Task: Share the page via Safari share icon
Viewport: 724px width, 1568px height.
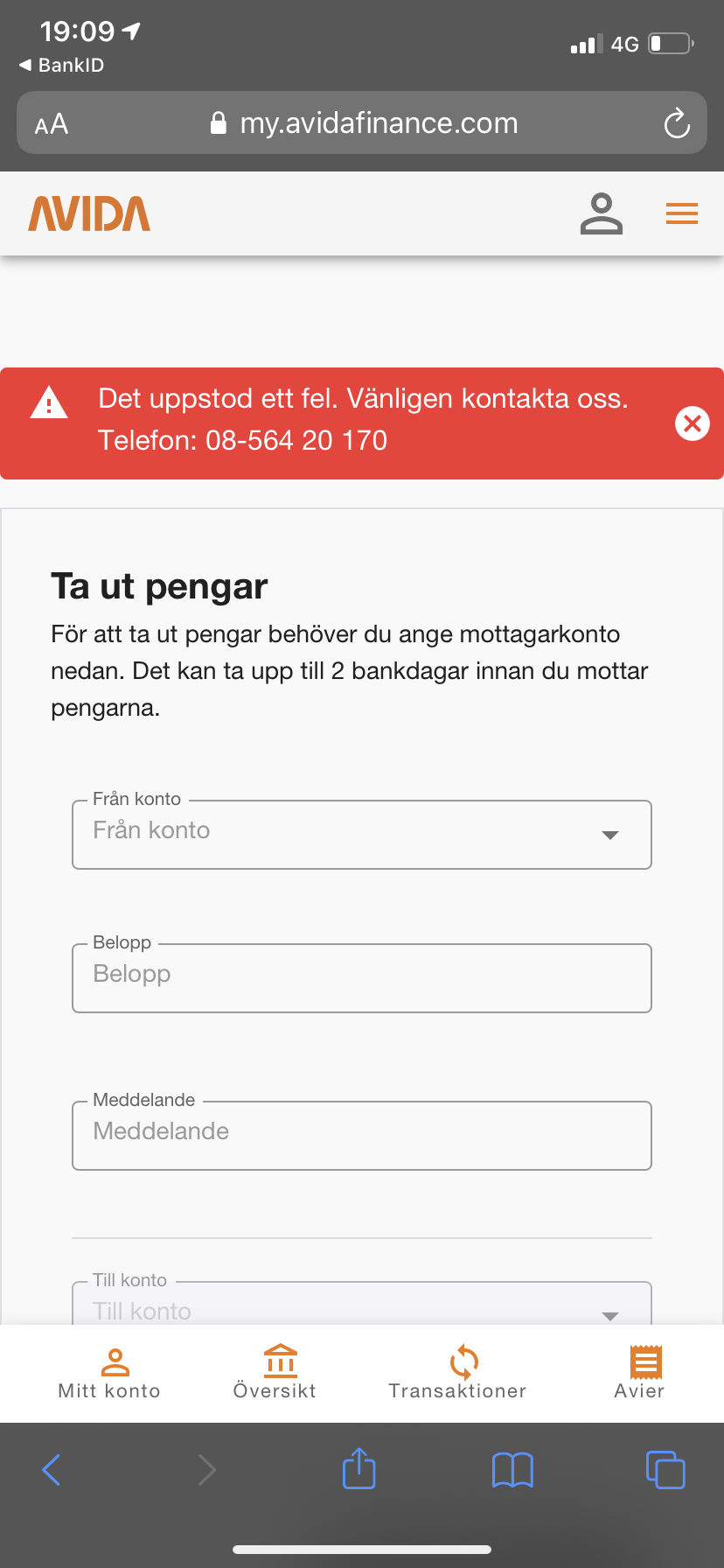Action: [x=359, y=1470]
